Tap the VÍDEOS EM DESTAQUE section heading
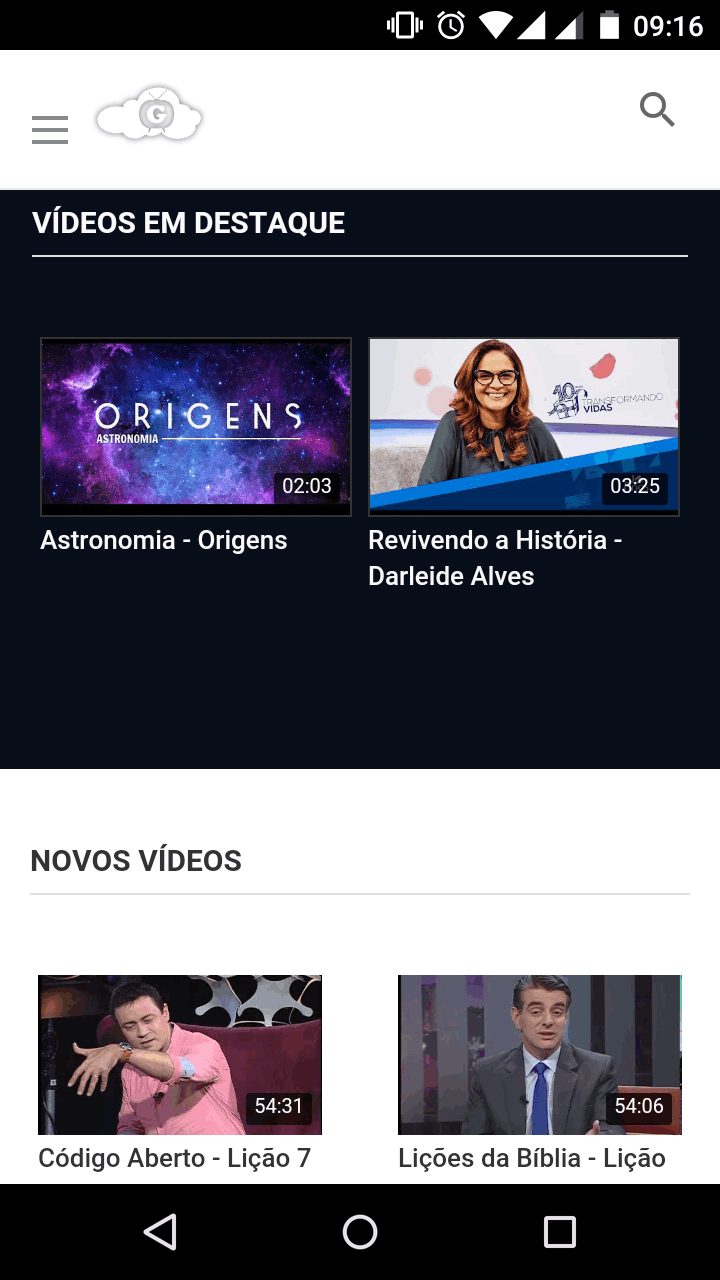This screenshot has width=720, height=1280. coord(189,223)
